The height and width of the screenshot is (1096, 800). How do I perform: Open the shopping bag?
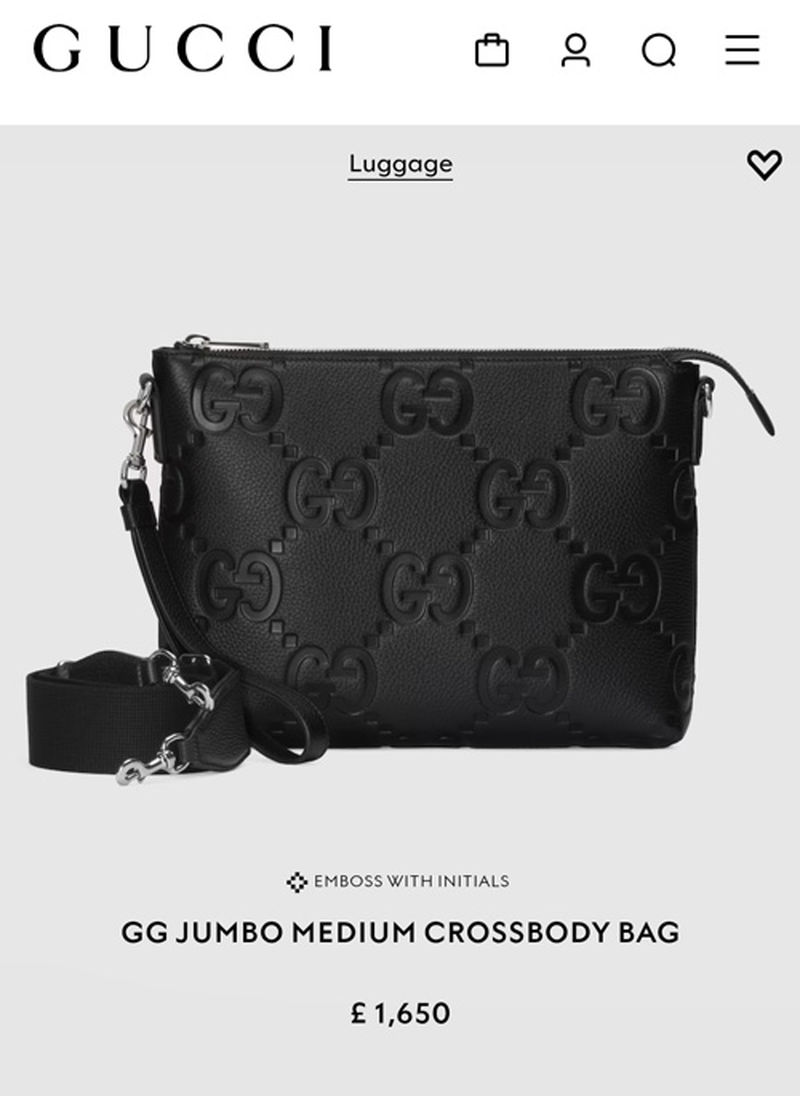pos(491,50)
